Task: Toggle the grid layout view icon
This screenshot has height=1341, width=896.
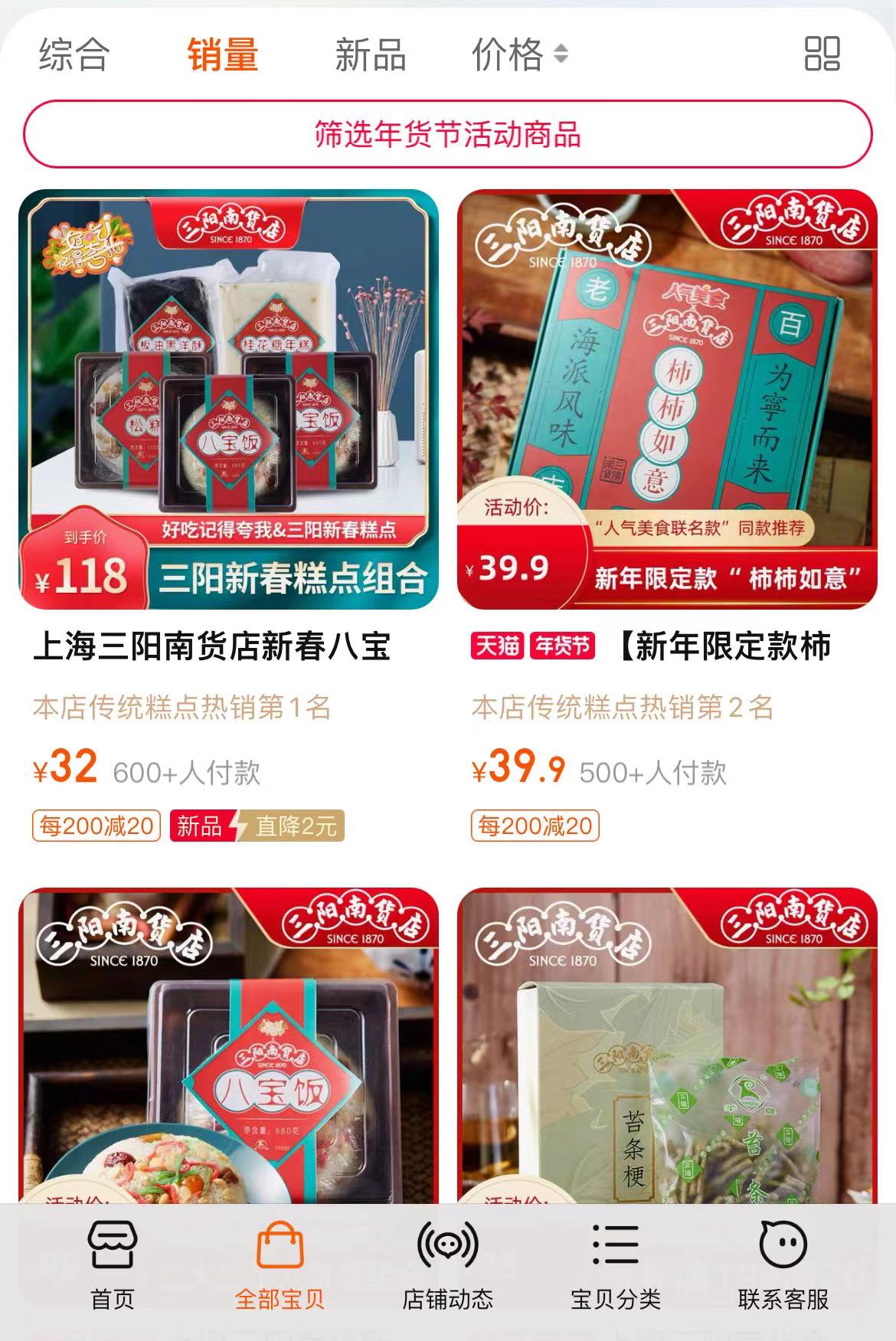Action: (822, 54)
